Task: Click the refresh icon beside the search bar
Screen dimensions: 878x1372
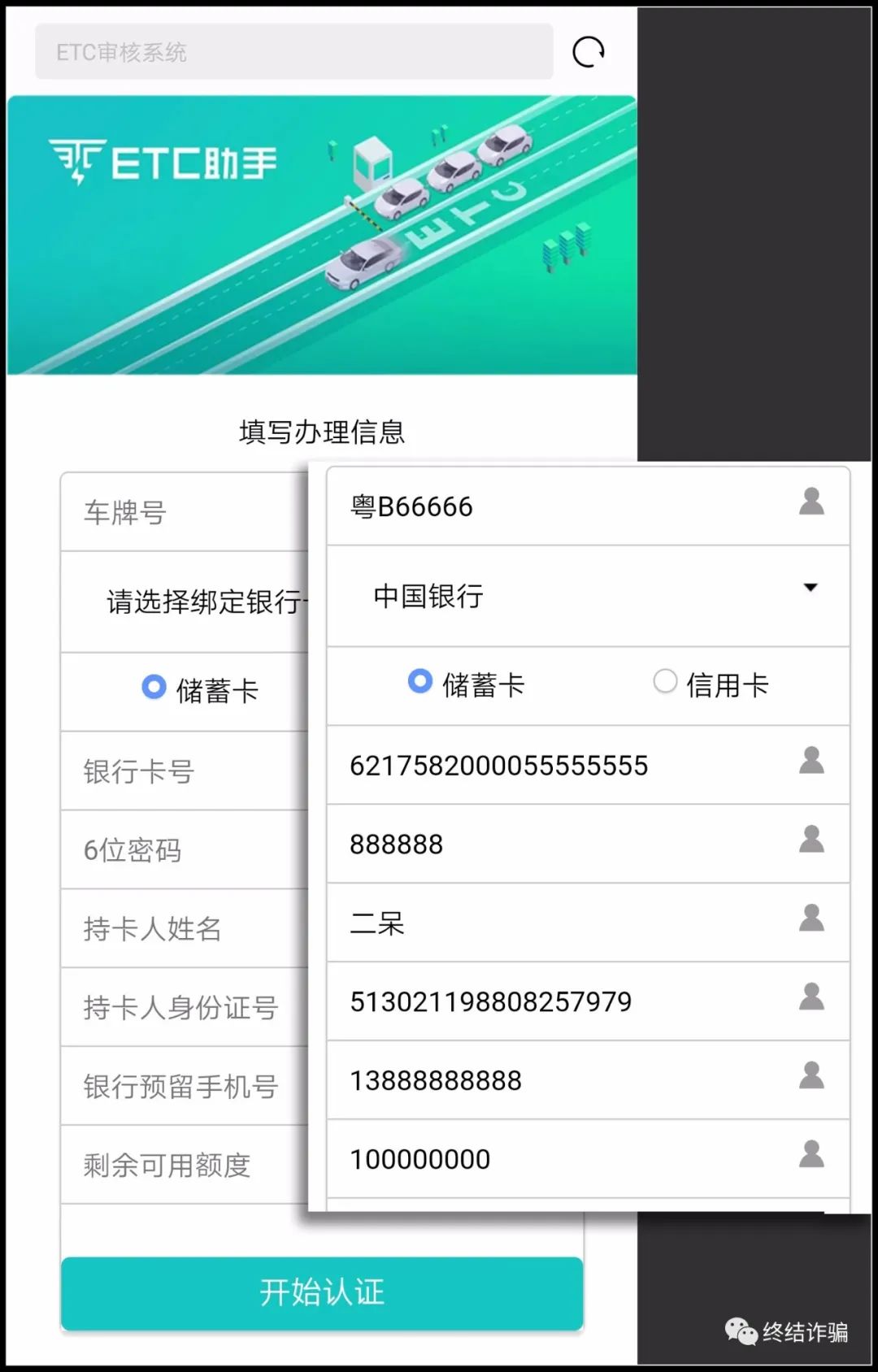Action: coord(587,51)
